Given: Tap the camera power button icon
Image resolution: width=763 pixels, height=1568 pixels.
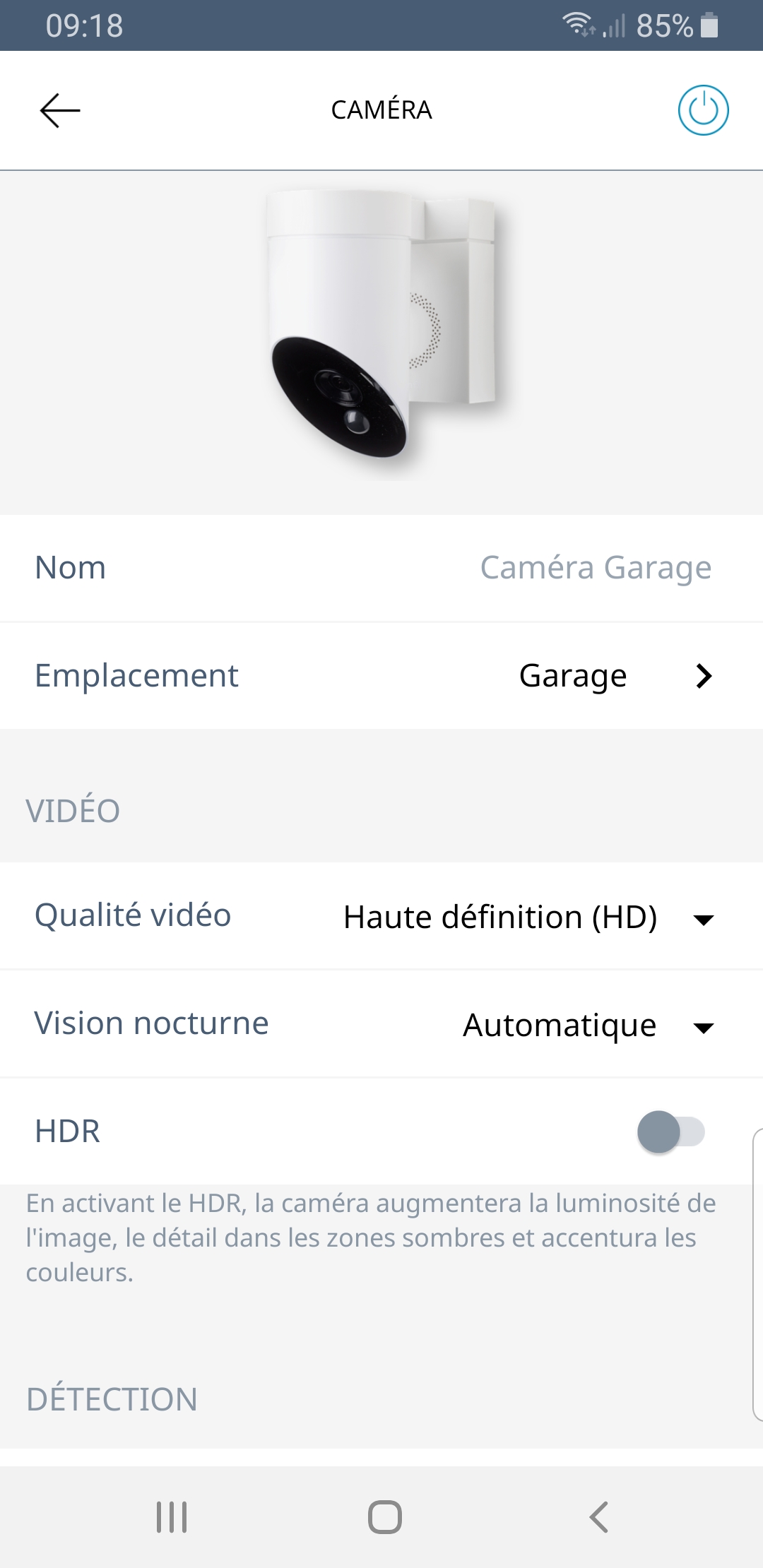Looking at the screenshot, I should 703,110.
